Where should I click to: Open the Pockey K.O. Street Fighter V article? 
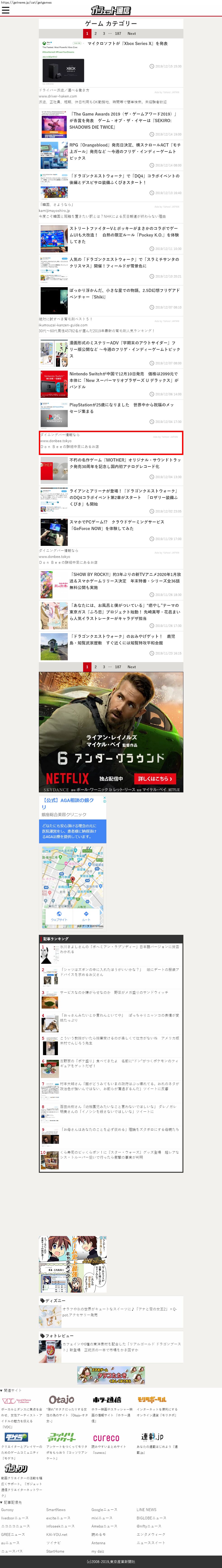[x=124, y=235]
